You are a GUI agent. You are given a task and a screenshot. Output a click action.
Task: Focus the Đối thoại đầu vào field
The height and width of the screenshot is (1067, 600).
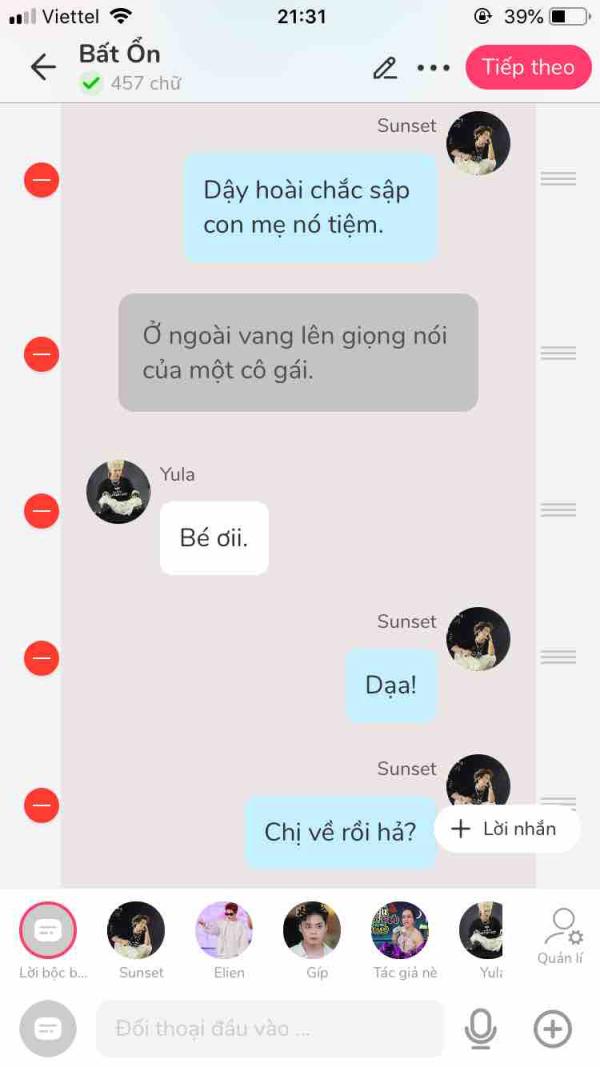(x=270, y=1028)
